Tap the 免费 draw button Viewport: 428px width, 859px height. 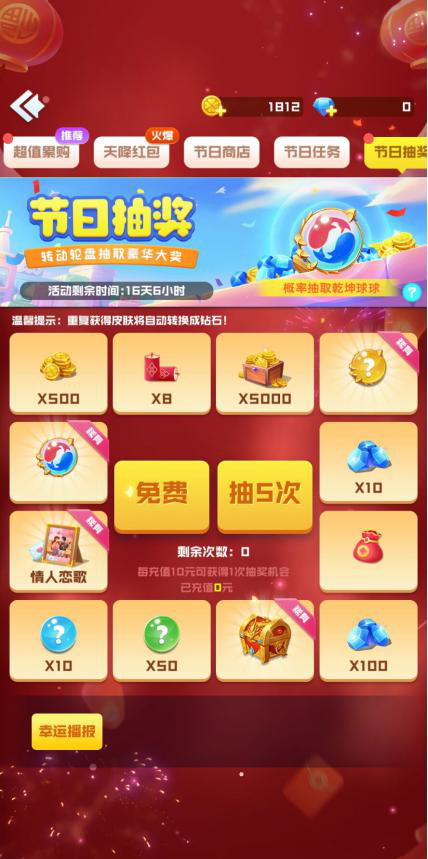click(162, 496)
